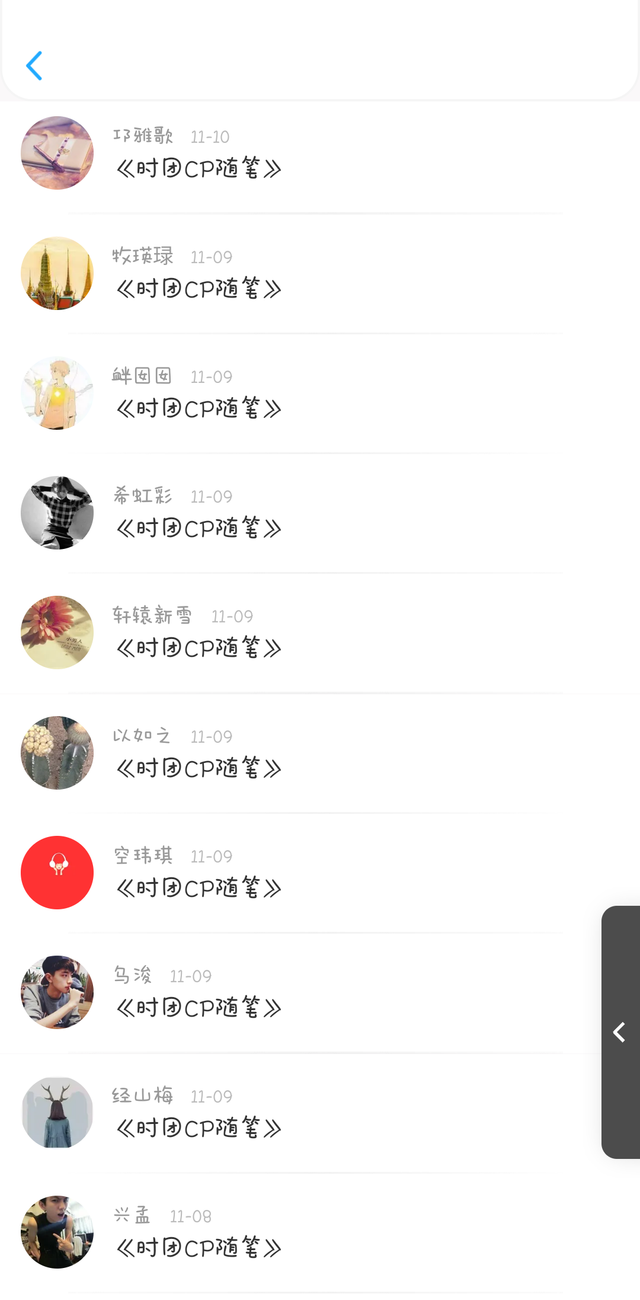Go back using the blue arrow
This screenshot has height=1300, width=640.
(34, 66)
